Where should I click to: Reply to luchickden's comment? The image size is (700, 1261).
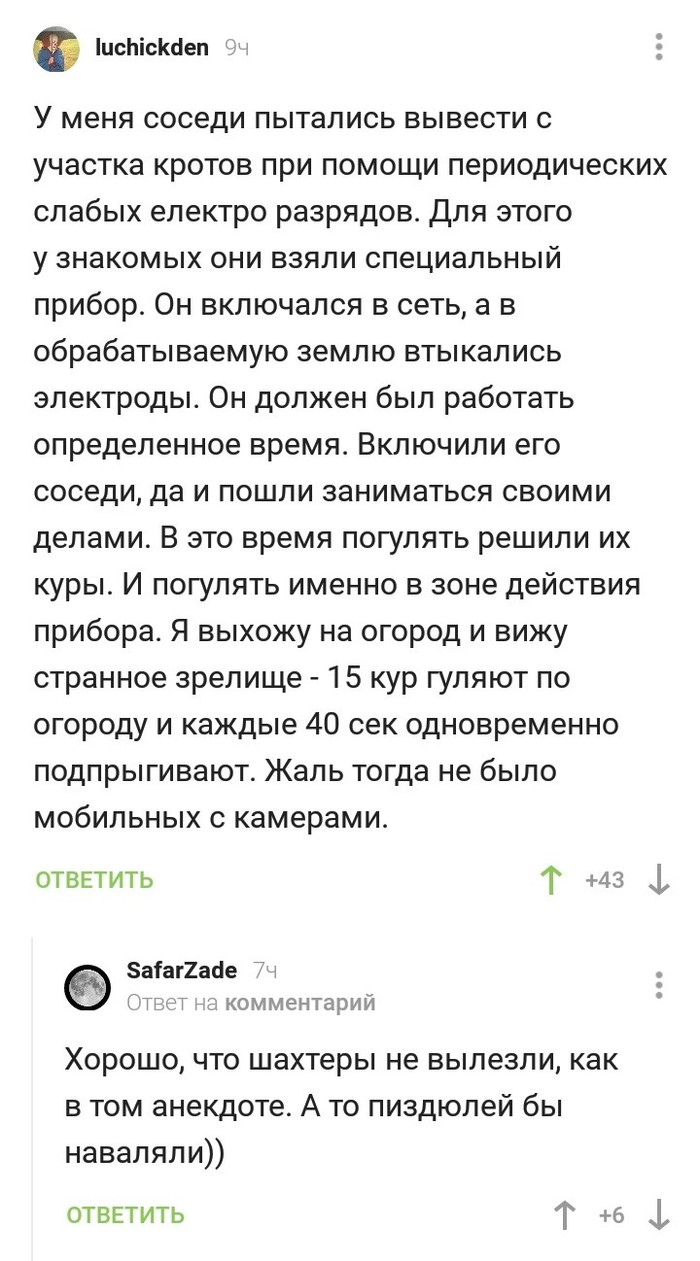(x=95, y=880)
